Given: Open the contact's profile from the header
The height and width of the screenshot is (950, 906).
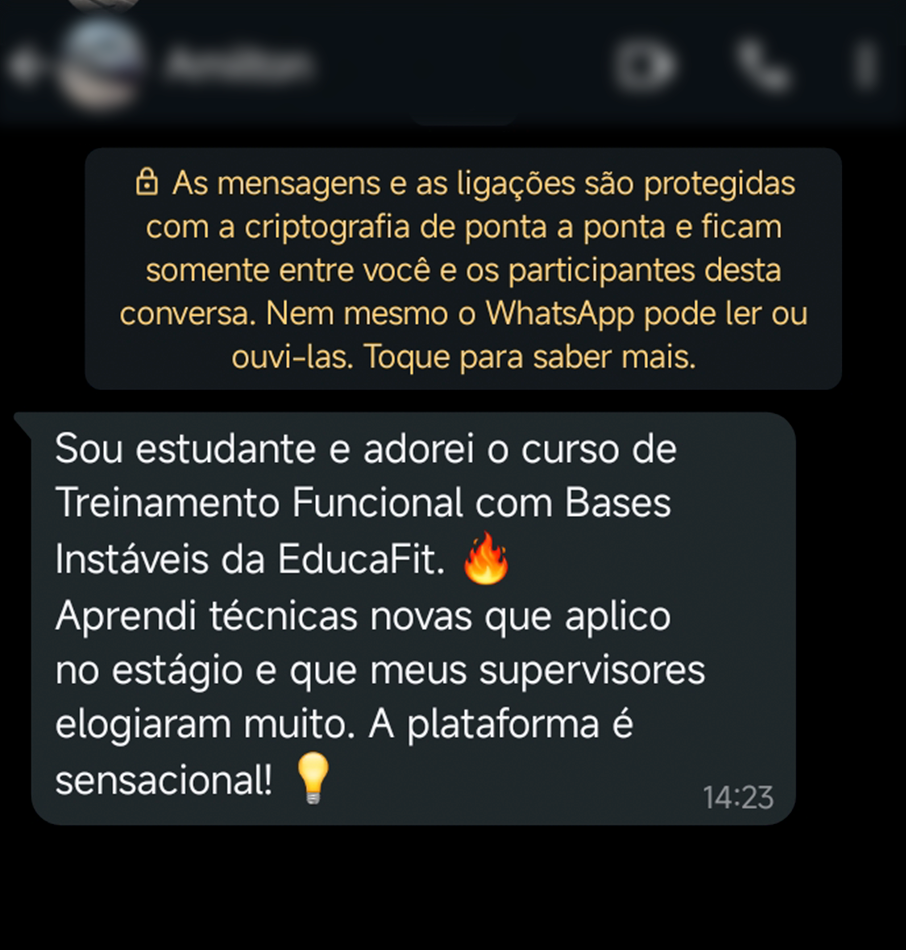Looking at the screenshot, I should click(239, 66).
